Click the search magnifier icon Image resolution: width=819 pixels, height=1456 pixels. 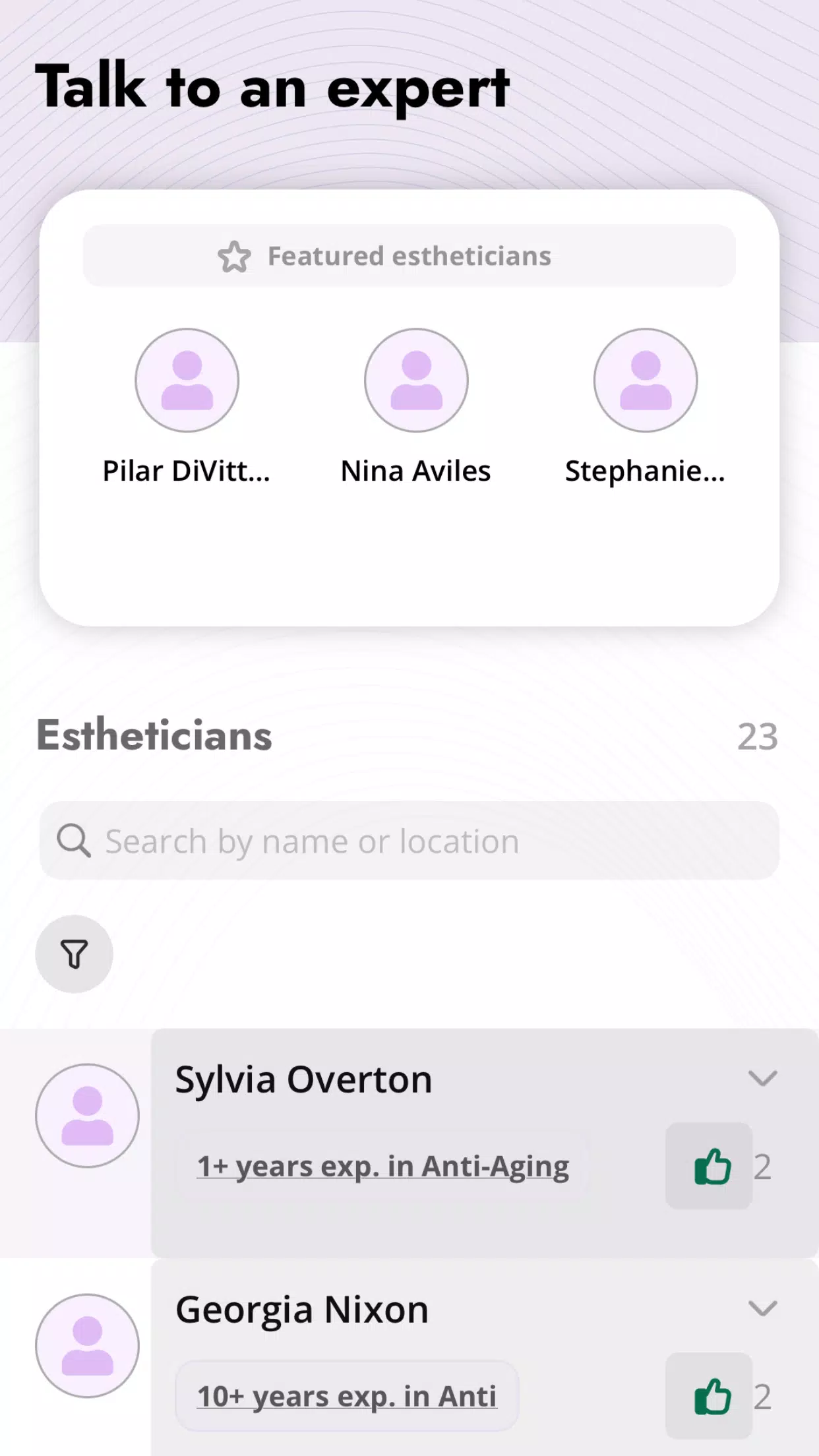point(74,840)
